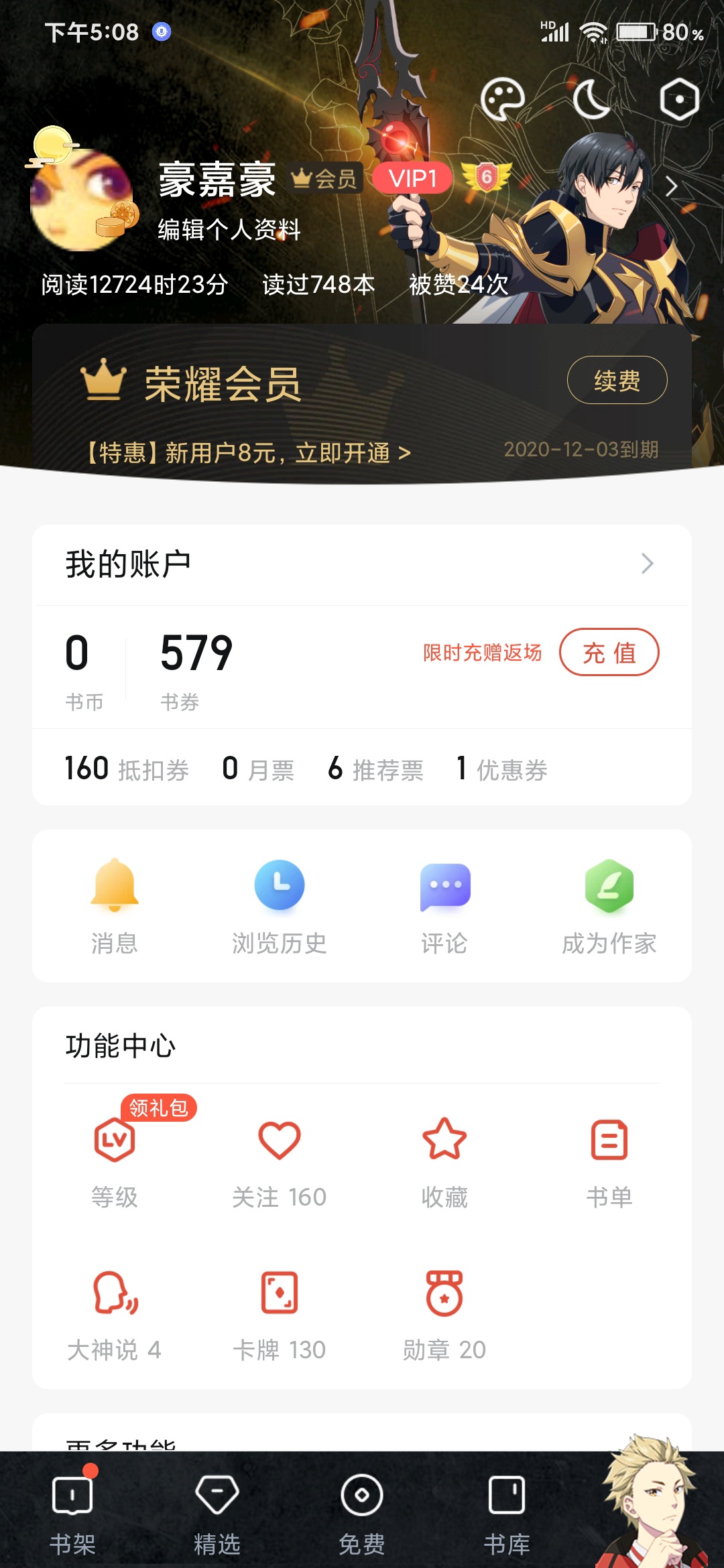Toggle night mode moon icon
The height and width of the screenshot is (1568, 724).
click(x=591, y=100)
